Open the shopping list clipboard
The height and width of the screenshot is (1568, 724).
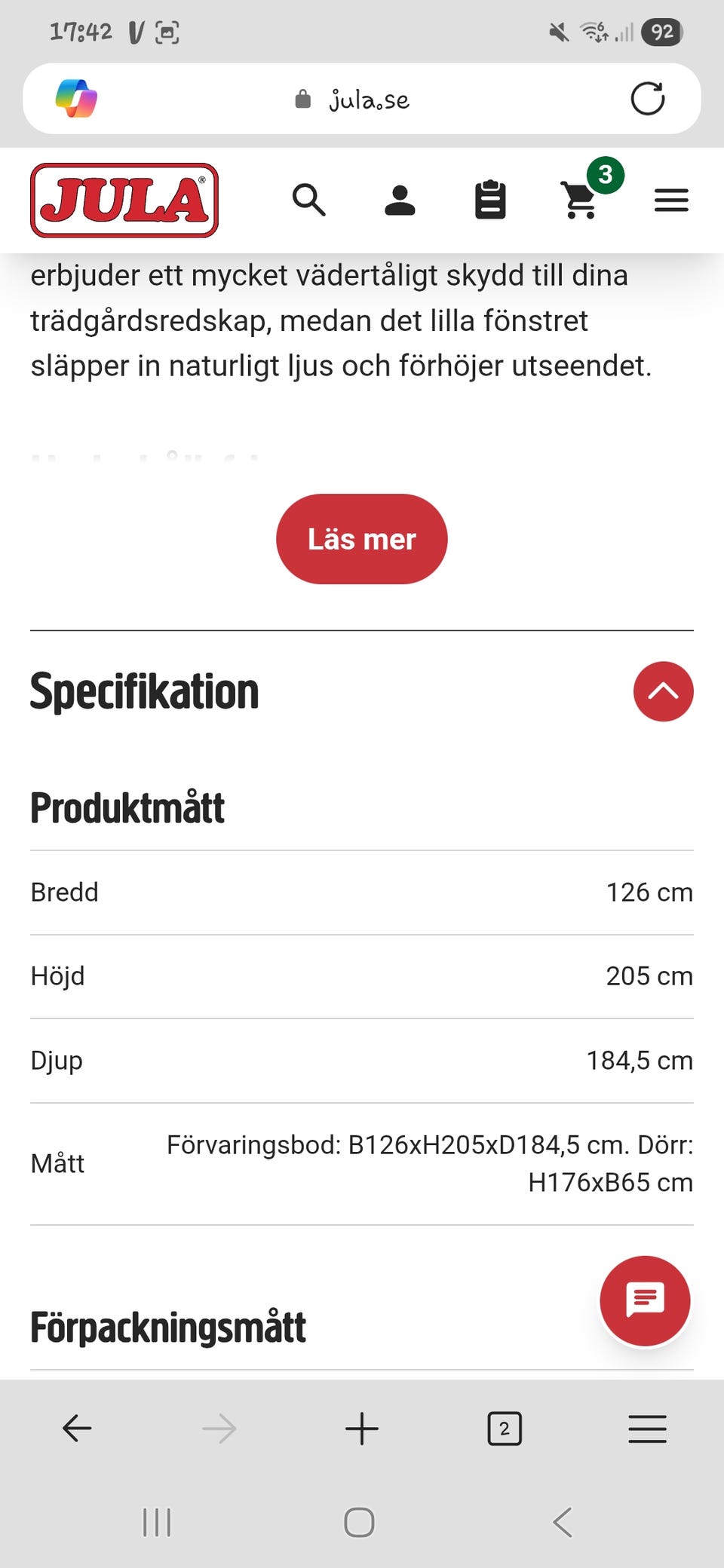click(490, 201)
